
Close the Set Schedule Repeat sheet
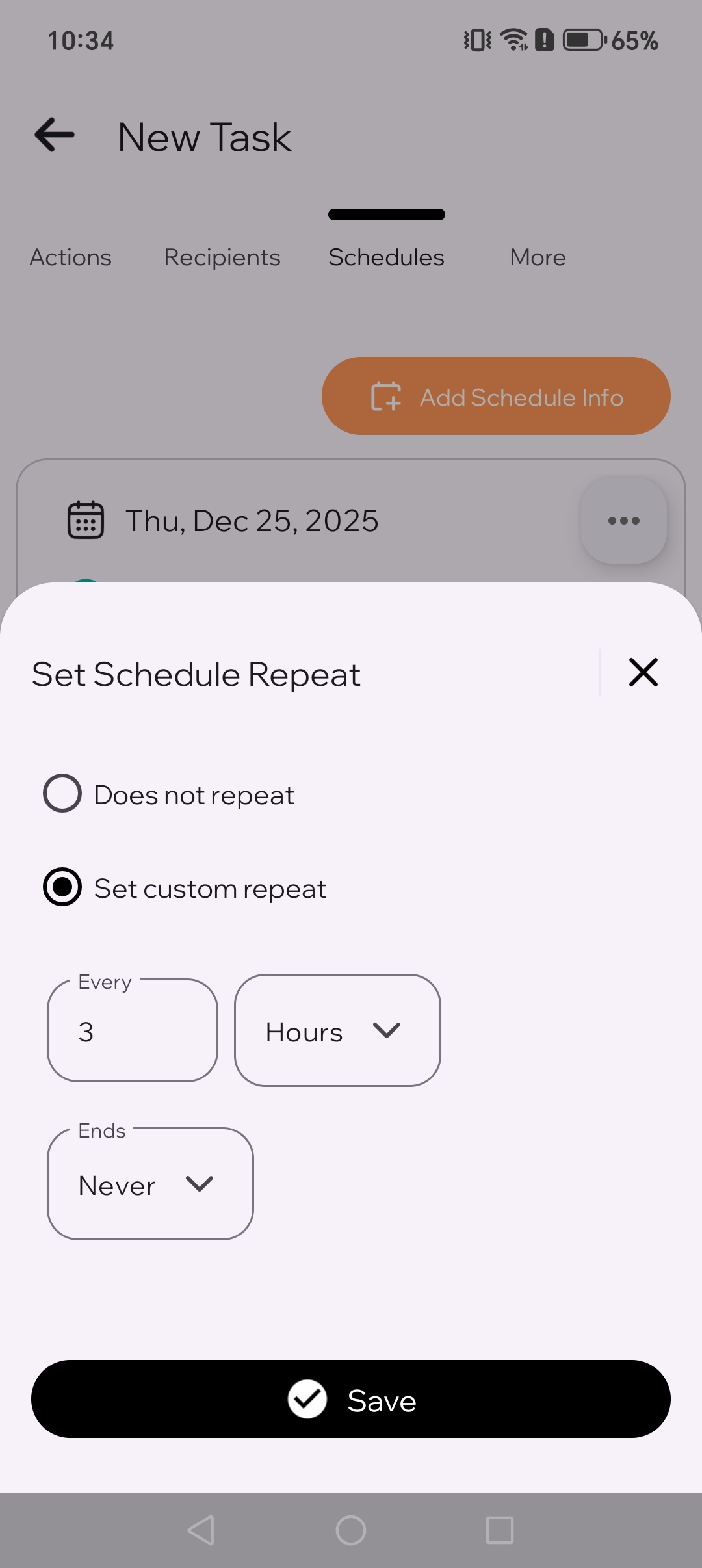coord(643,673)
